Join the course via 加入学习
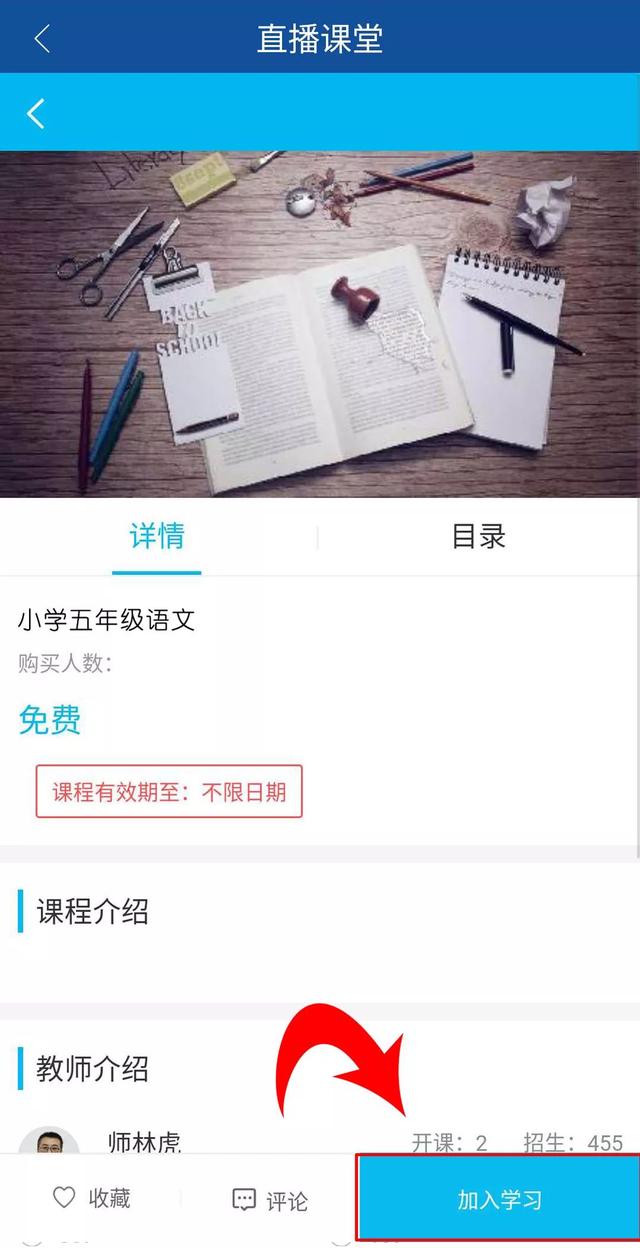This screenshot has height=1248, width=640. click(x=499, y=1199)
